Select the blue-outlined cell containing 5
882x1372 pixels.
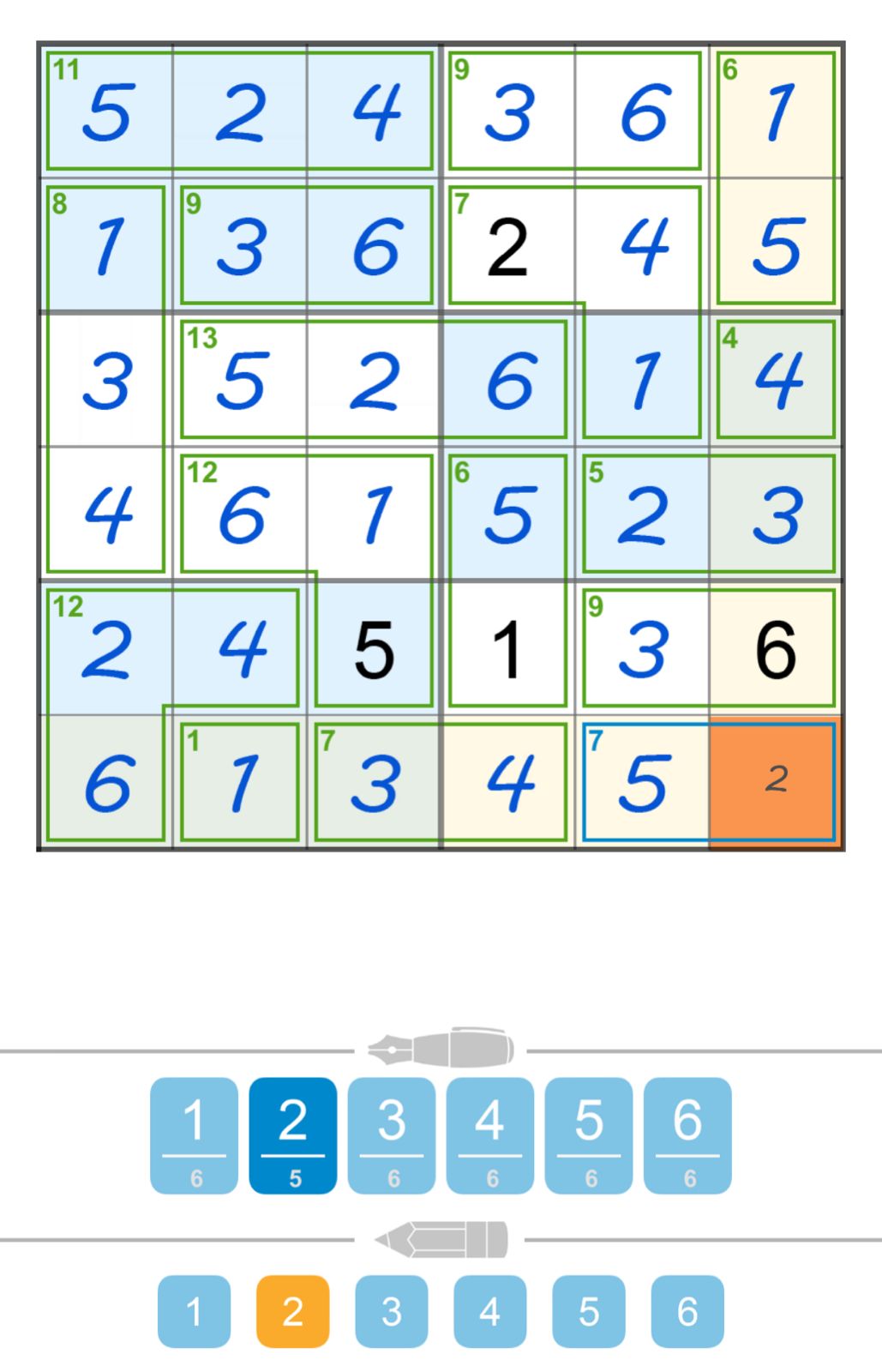click(x=641, y=782)
